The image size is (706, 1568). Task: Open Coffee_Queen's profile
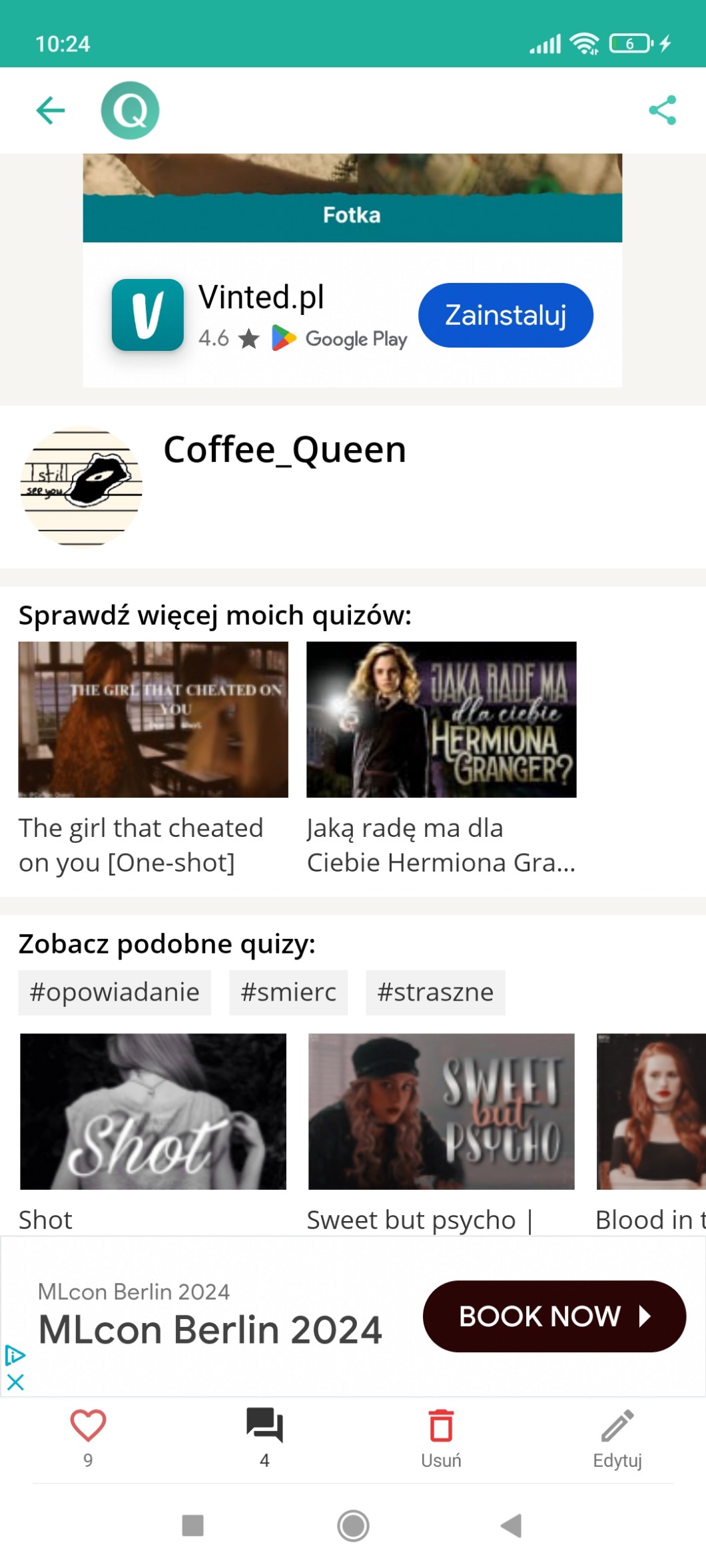pyautogui.click(x=284, y=450)
